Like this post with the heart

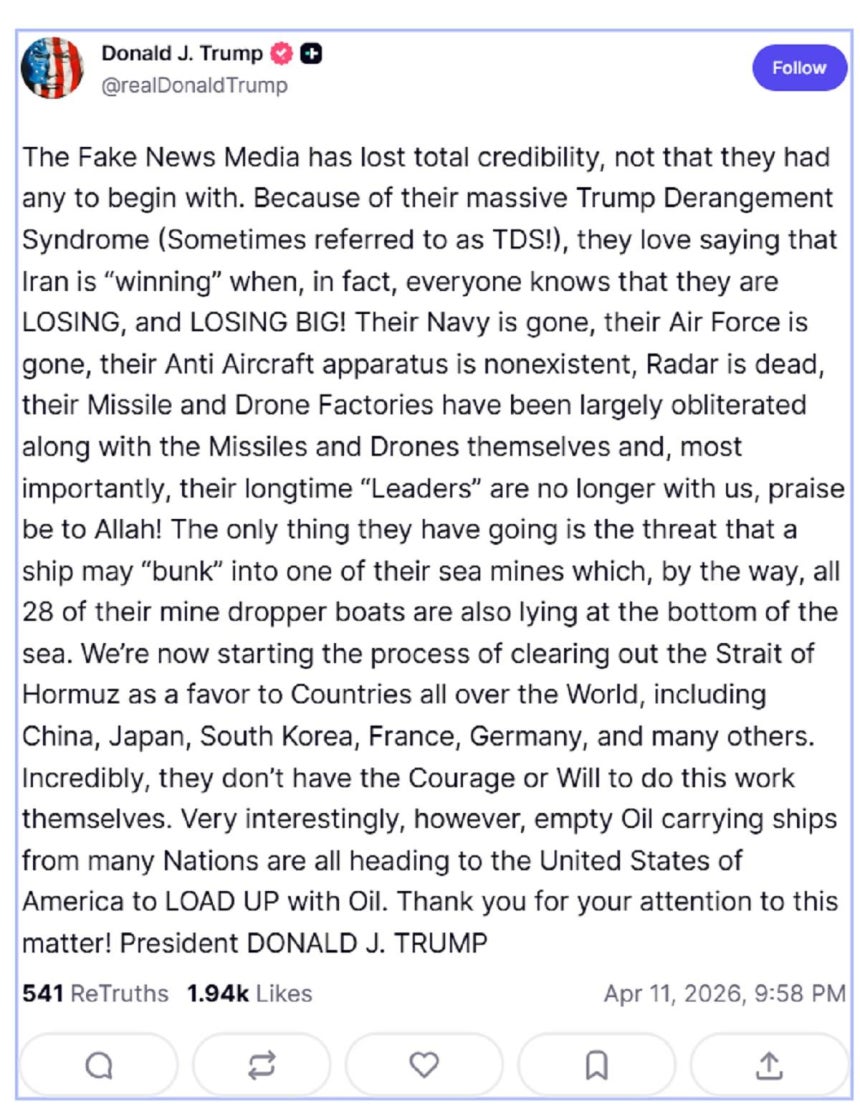point(424,1066)
